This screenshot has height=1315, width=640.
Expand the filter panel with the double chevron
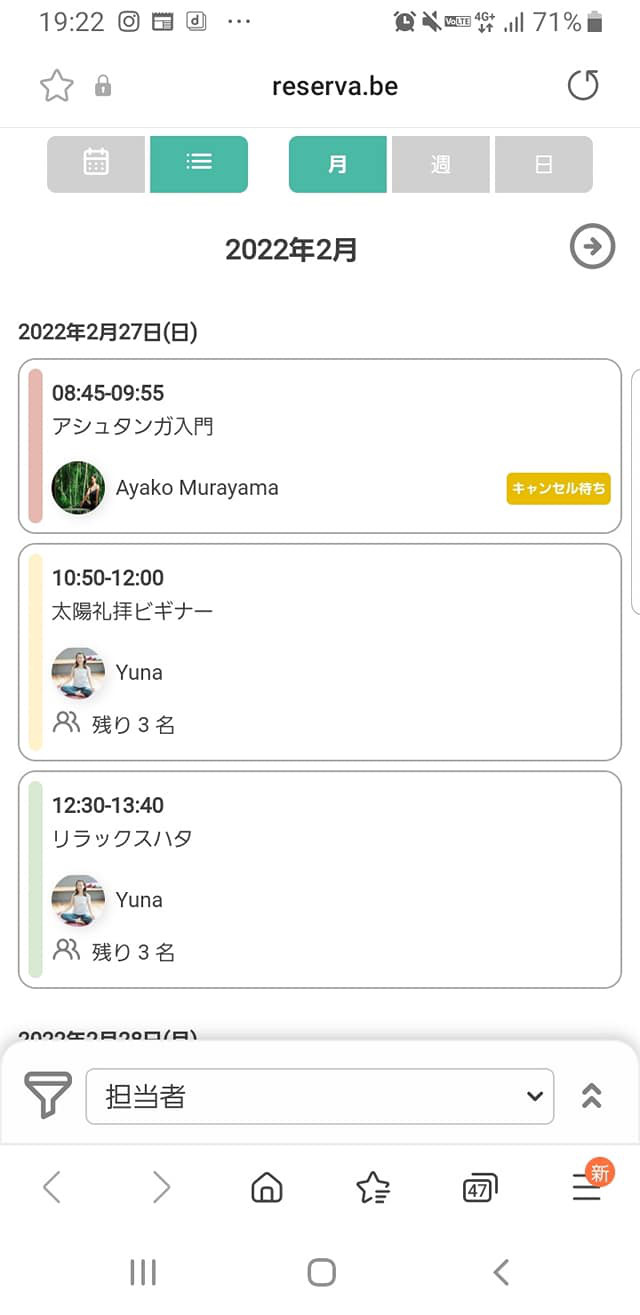coord(591,1096)
